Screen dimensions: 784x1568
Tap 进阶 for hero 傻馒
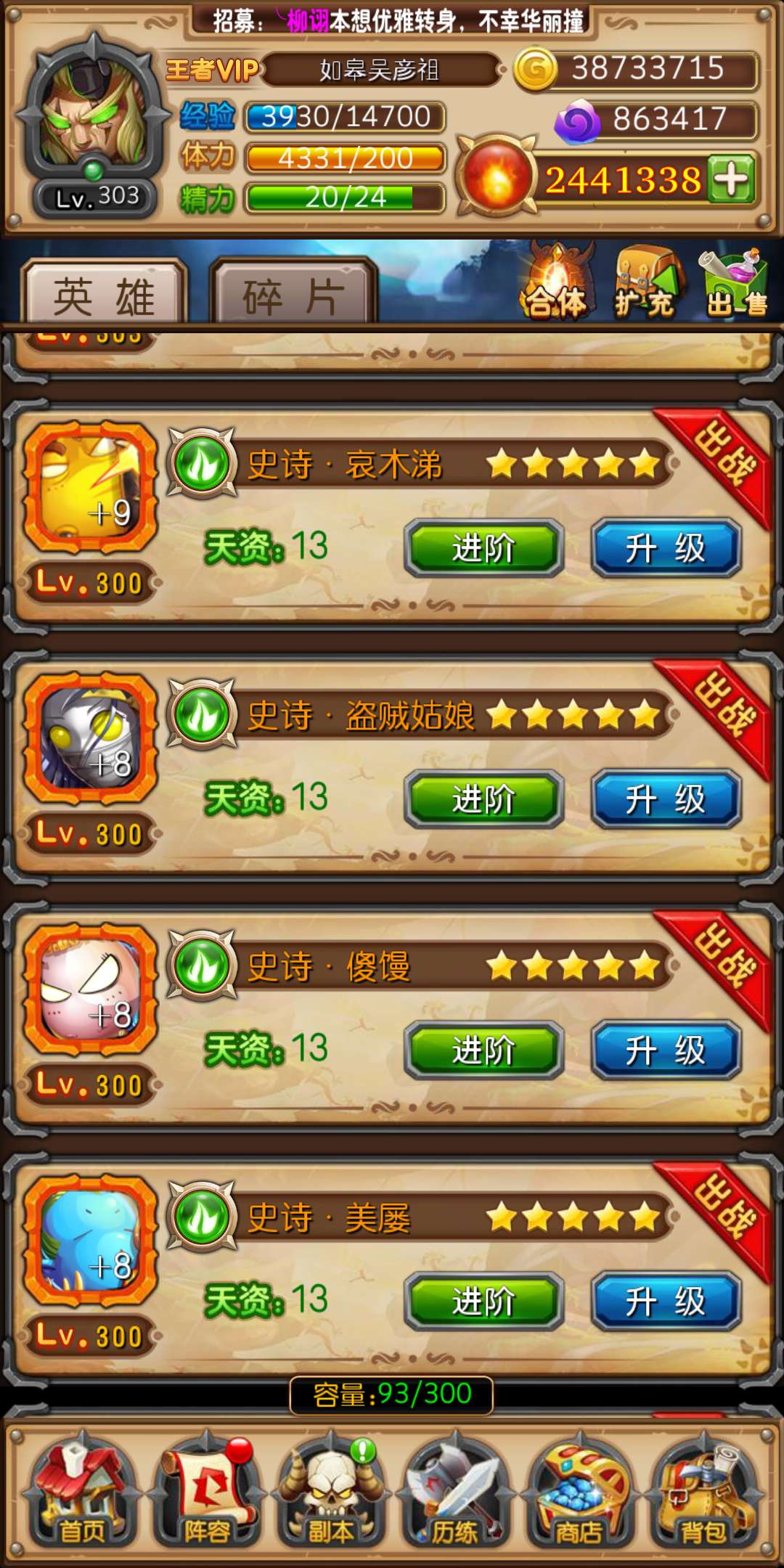click(x=484, y=1050)
